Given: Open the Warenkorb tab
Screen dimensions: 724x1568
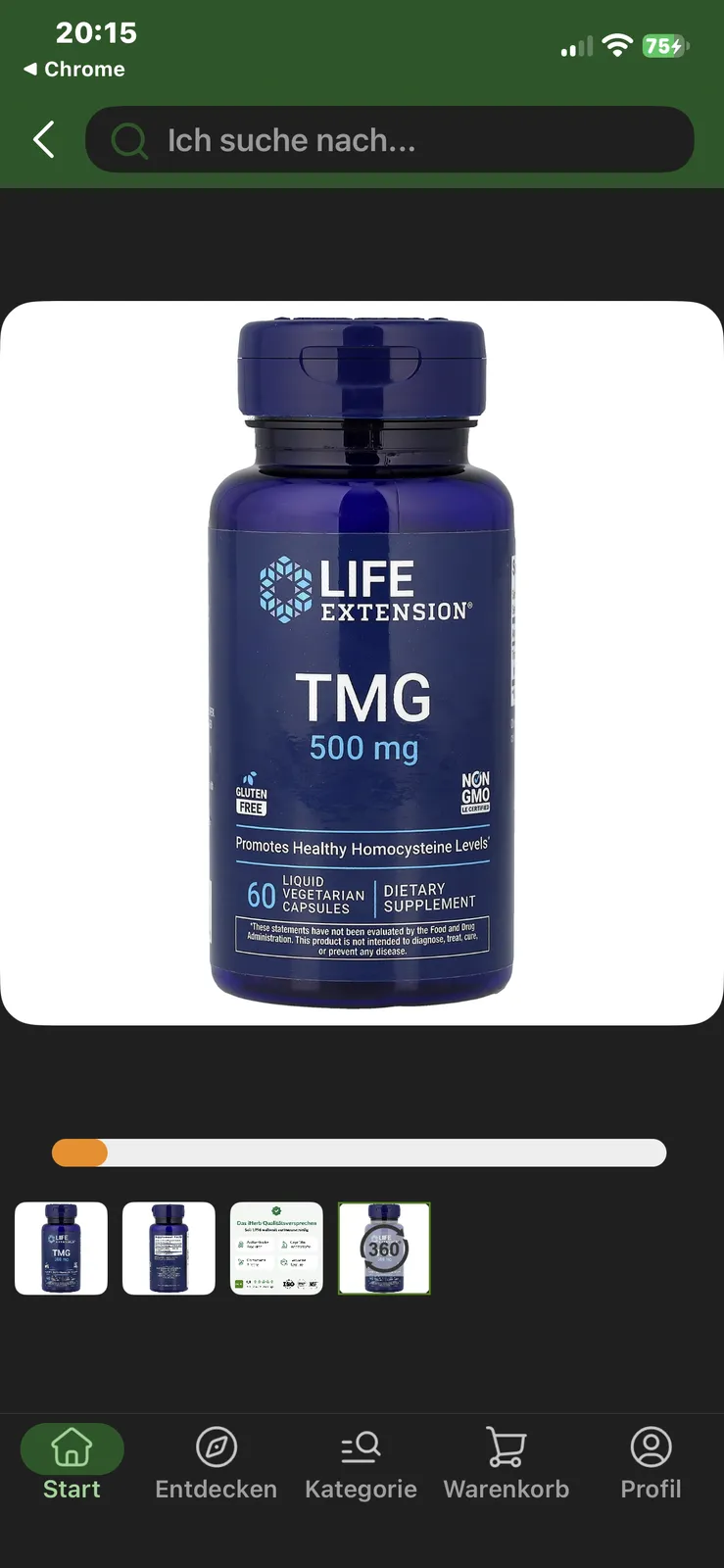Looking at the screenshot, I should pos(506,1463).
